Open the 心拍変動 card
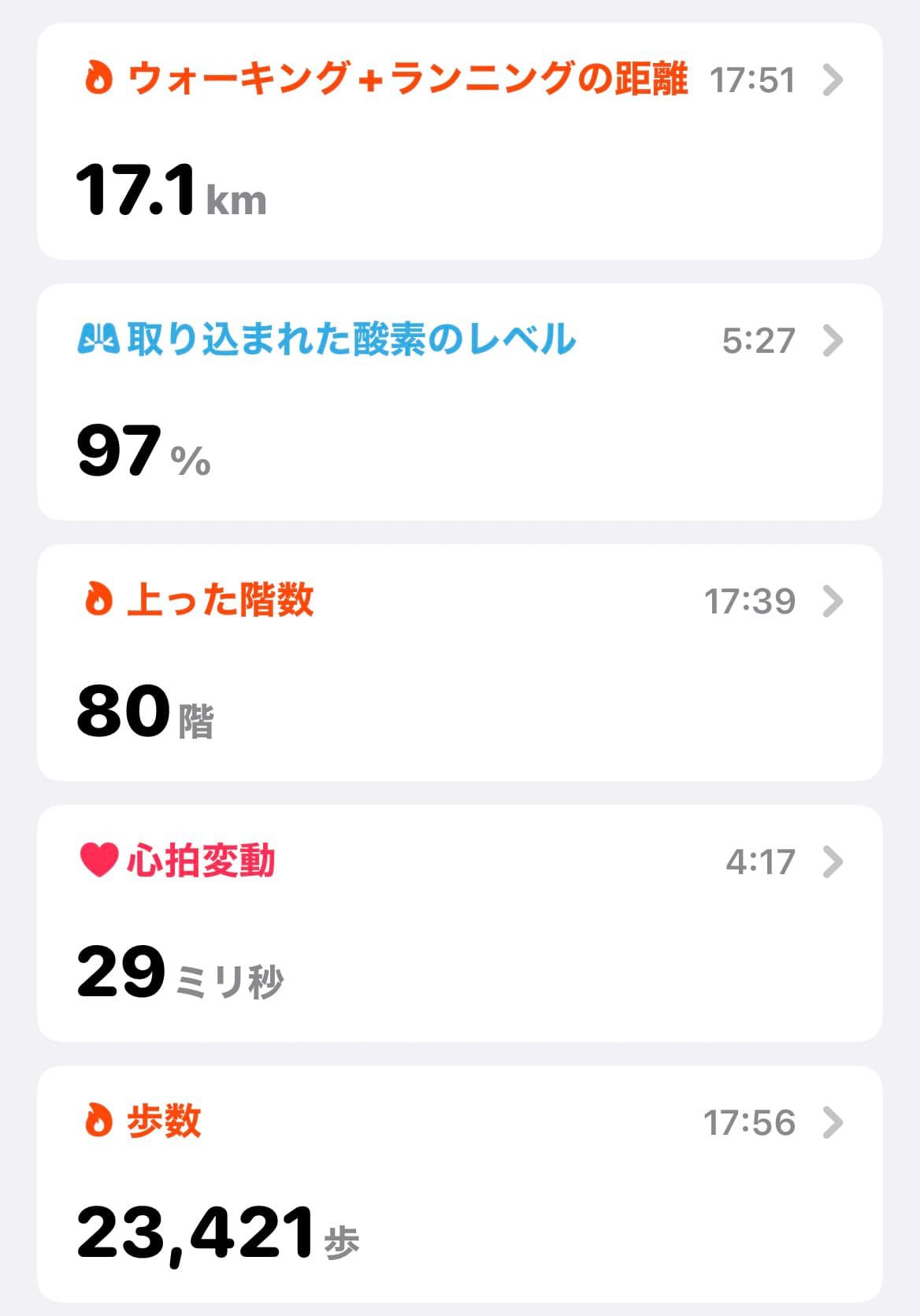 [459, 923]
